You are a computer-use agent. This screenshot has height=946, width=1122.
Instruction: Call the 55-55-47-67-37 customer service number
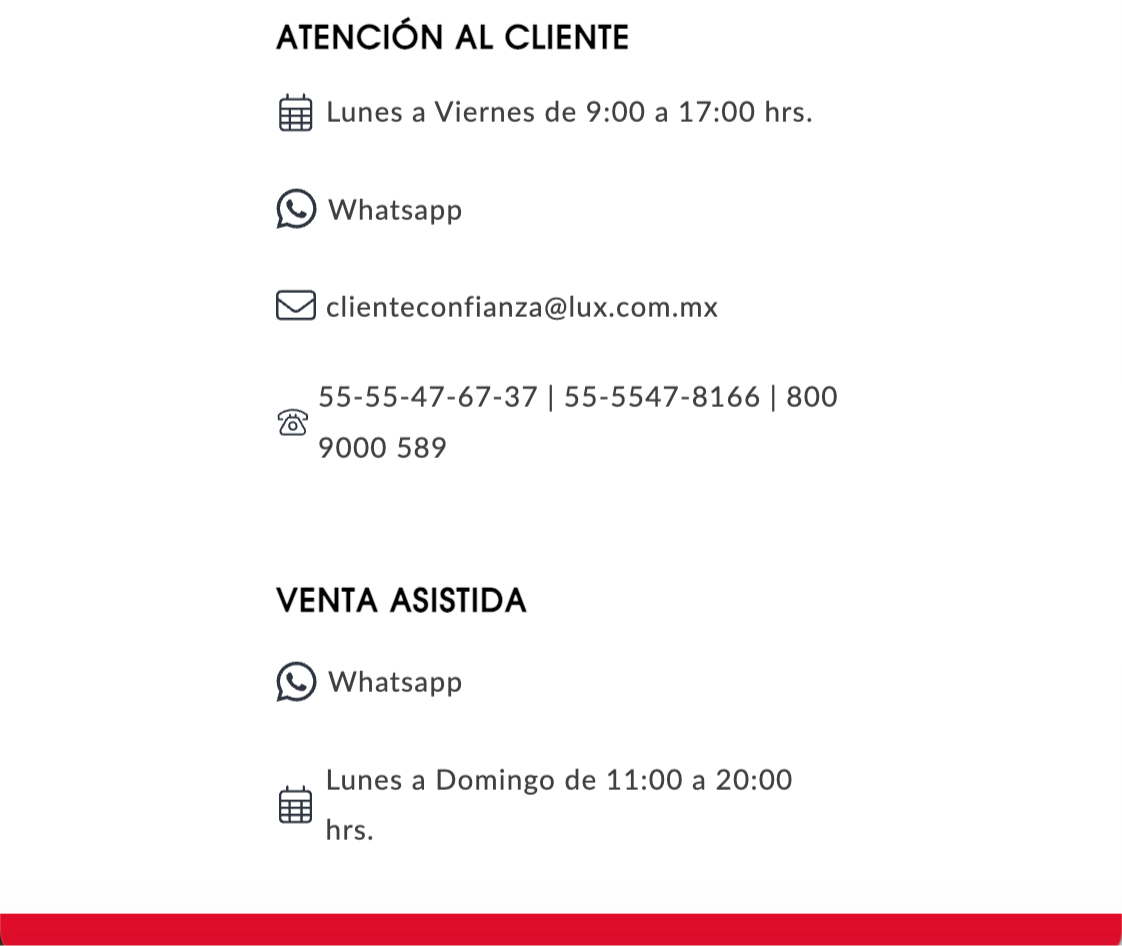(x=428, y=397)
